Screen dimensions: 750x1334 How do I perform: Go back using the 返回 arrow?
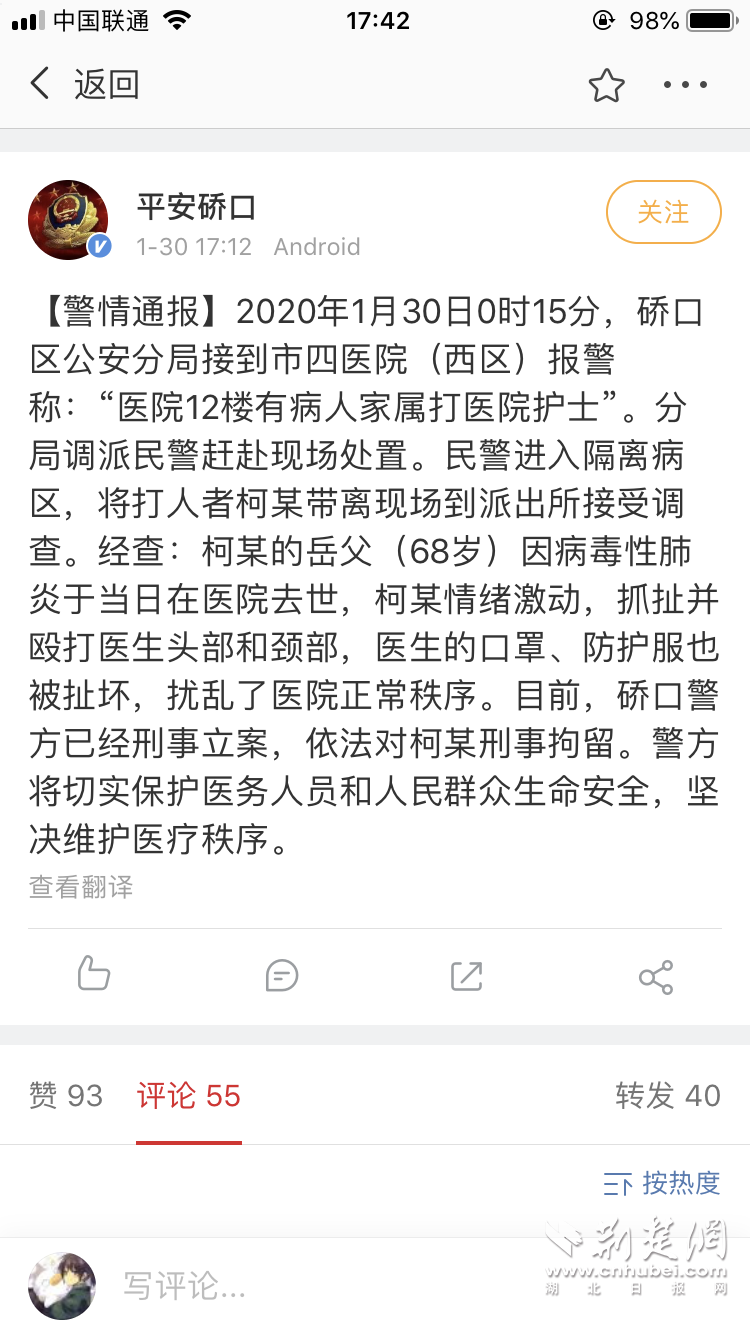42,84
